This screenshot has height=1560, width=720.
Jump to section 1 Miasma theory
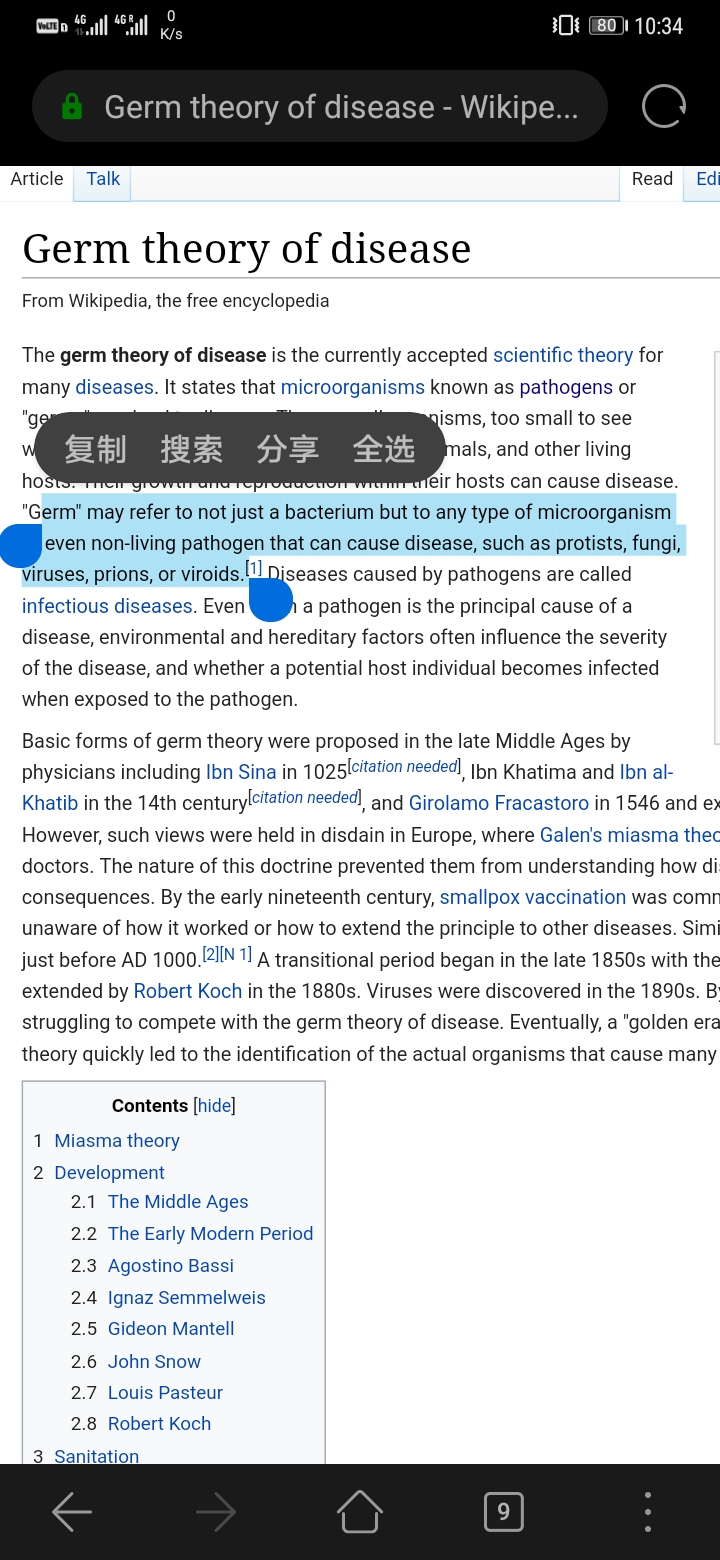click(x=117, y=1141)
